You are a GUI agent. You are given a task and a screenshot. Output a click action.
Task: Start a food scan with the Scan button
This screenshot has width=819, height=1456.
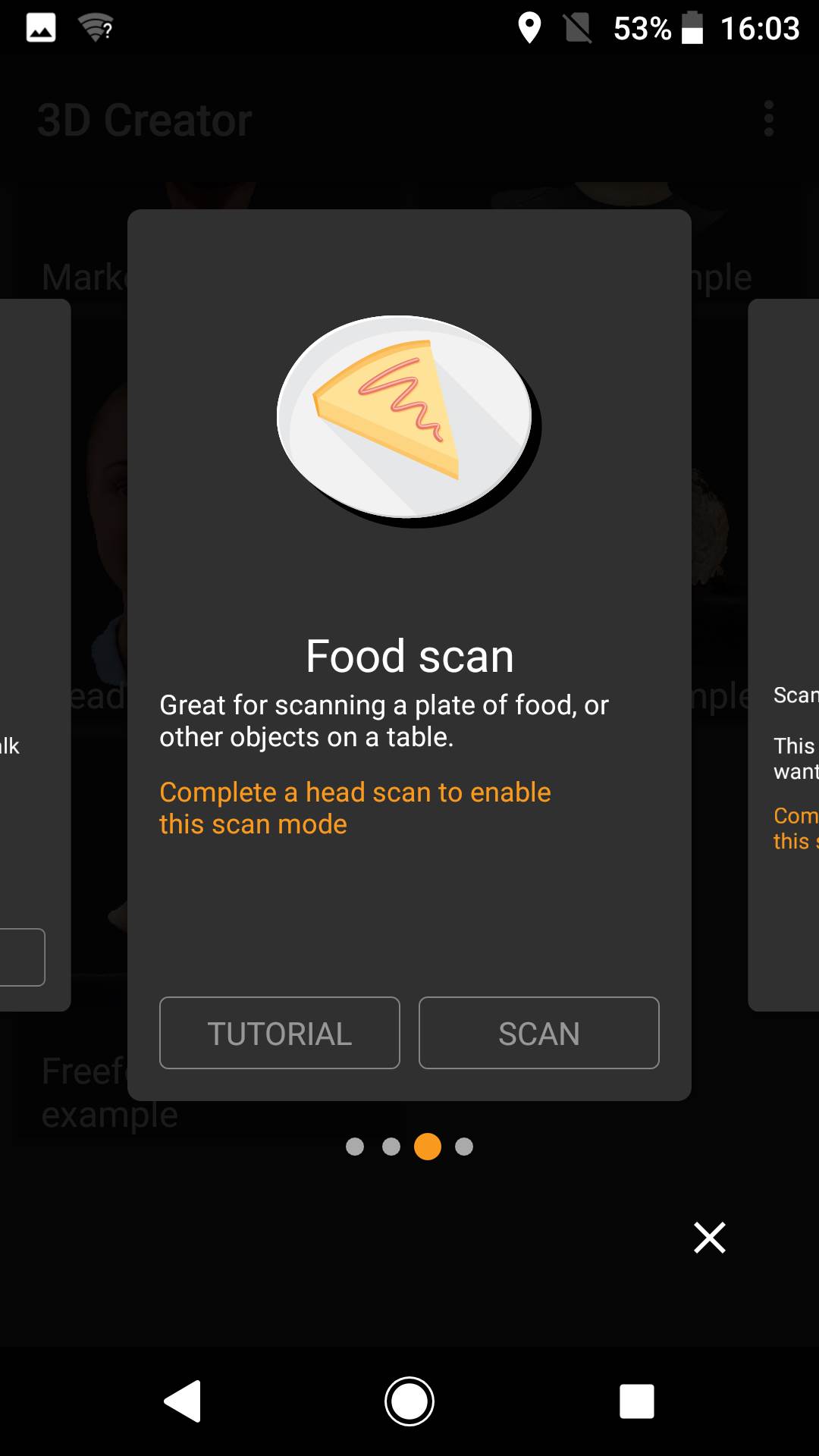538,1033
